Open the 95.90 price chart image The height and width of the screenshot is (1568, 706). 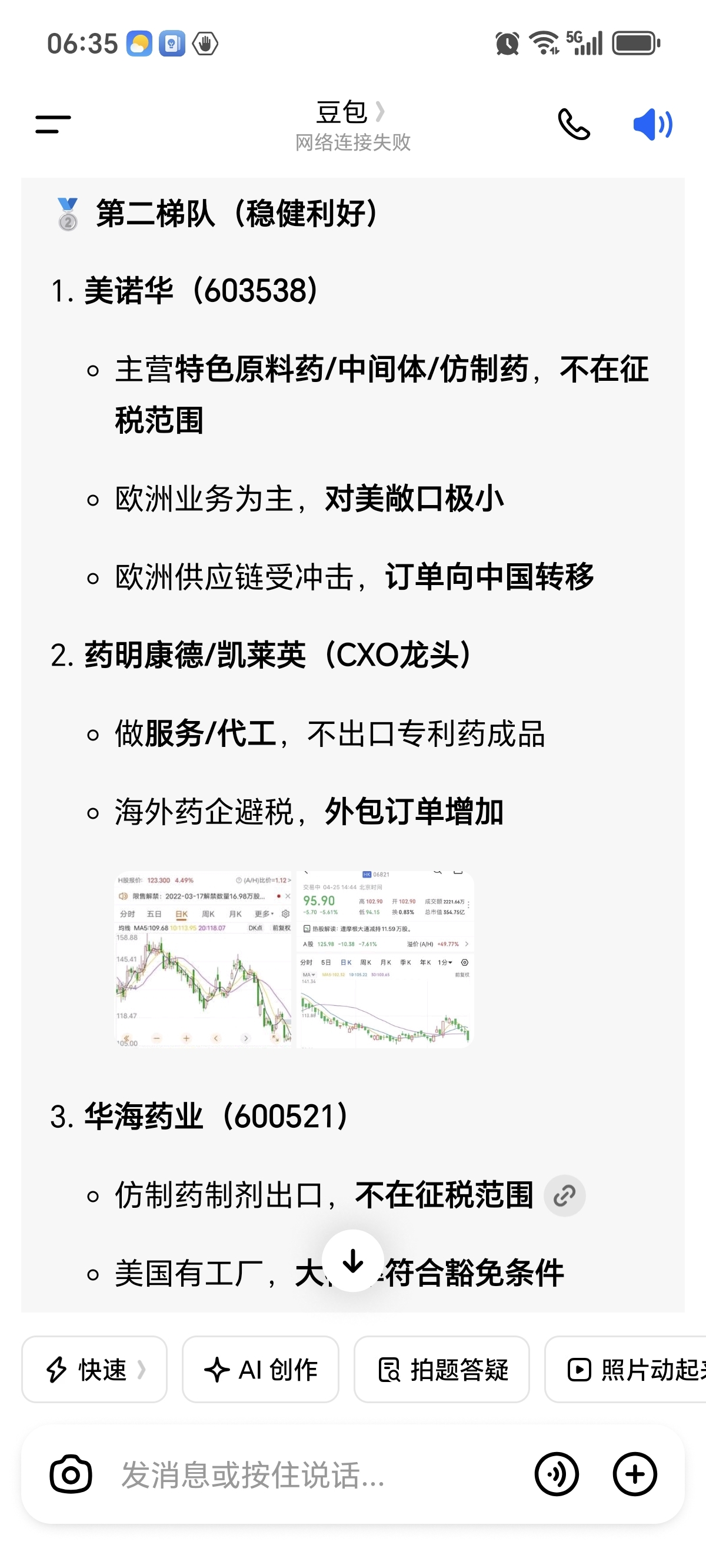(x=385, y=959)
